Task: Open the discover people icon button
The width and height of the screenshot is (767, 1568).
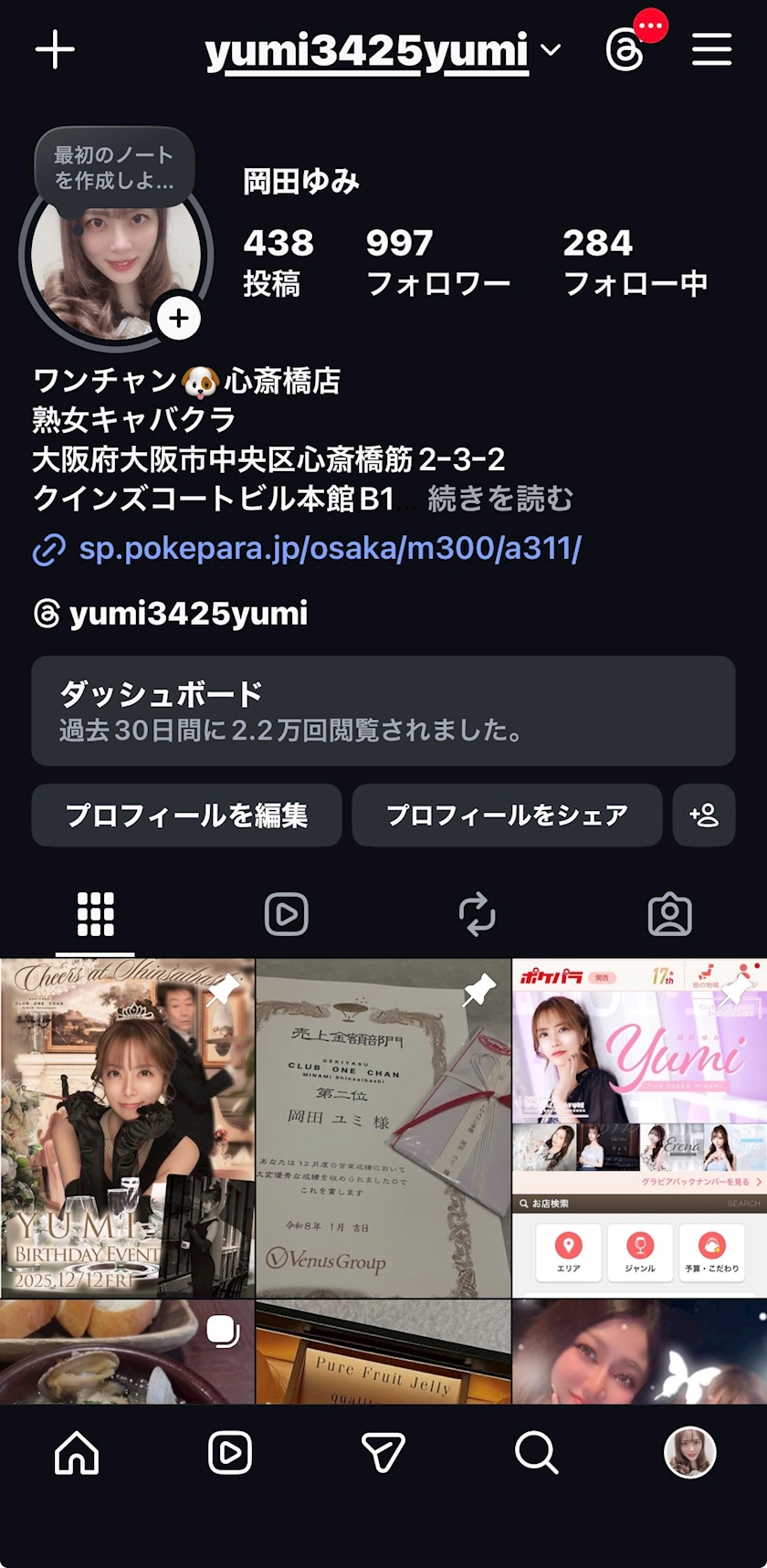Action: (704, 815)
